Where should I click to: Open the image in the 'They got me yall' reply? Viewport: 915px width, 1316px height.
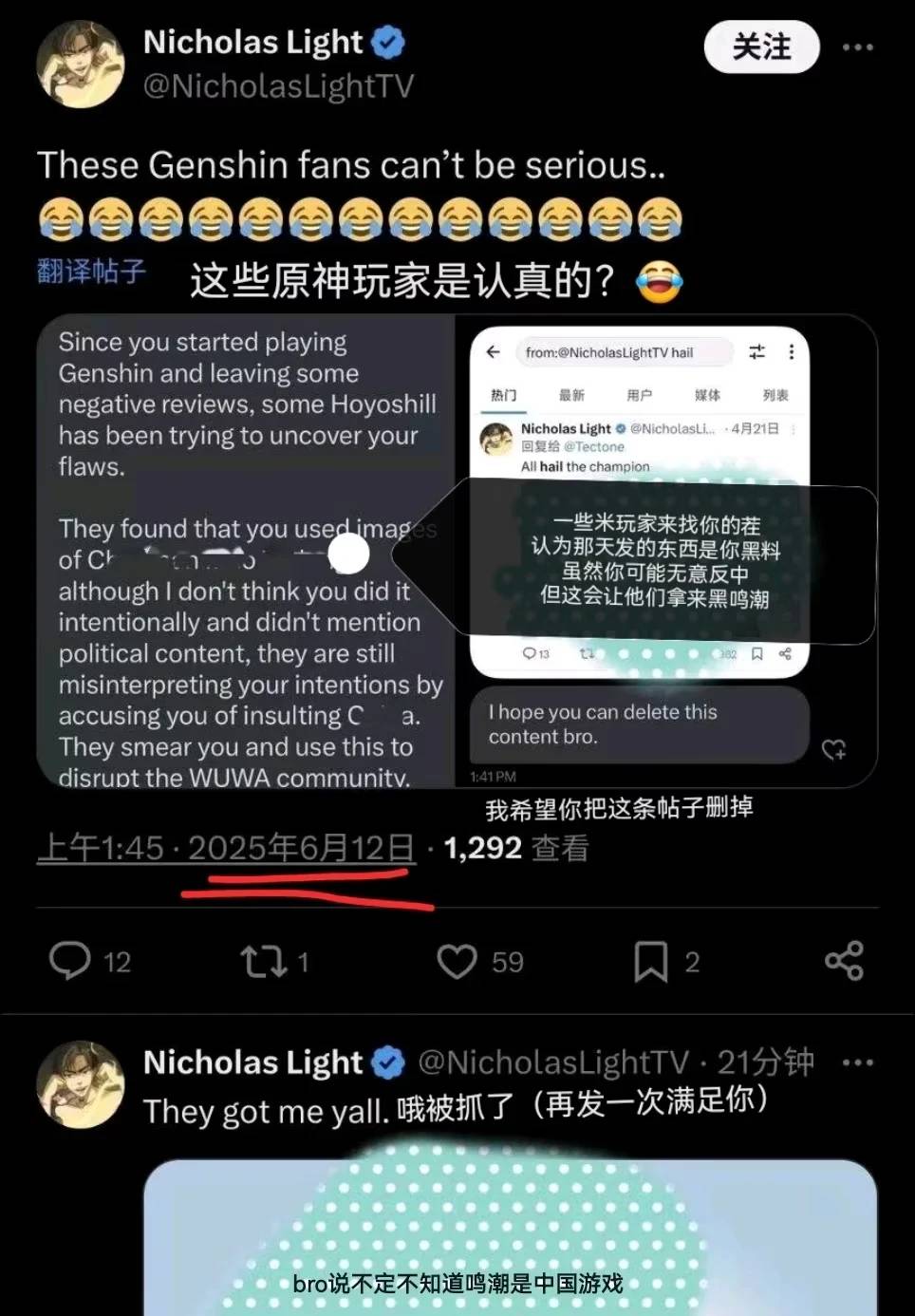coord(510,1234)
